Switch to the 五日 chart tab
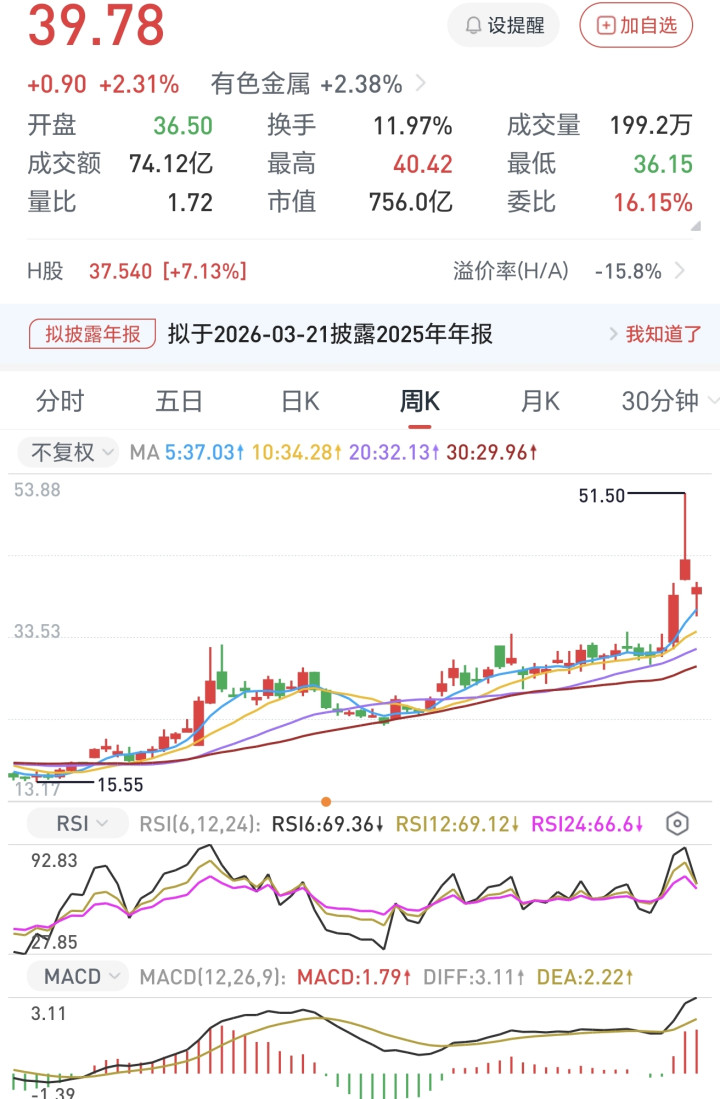 coord(180,401)
